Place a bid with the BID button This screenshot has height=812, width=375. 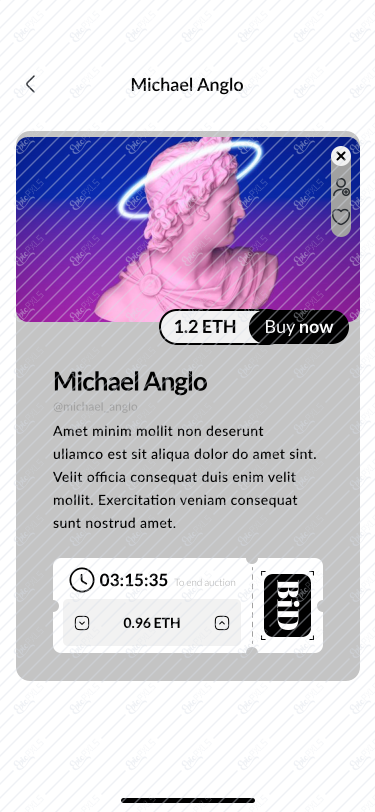(287, 605)
